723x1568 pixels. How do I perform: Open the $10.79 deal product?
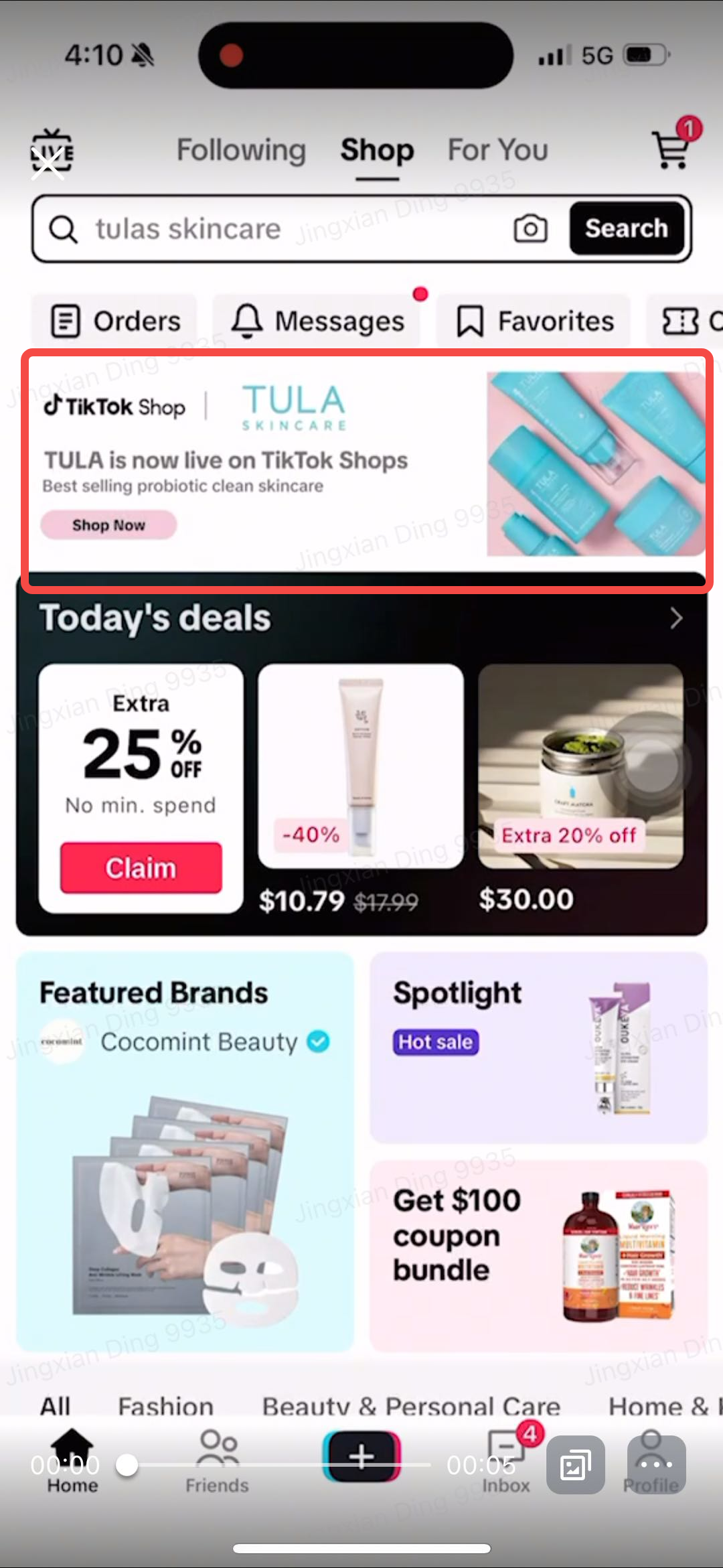point(360,767)
